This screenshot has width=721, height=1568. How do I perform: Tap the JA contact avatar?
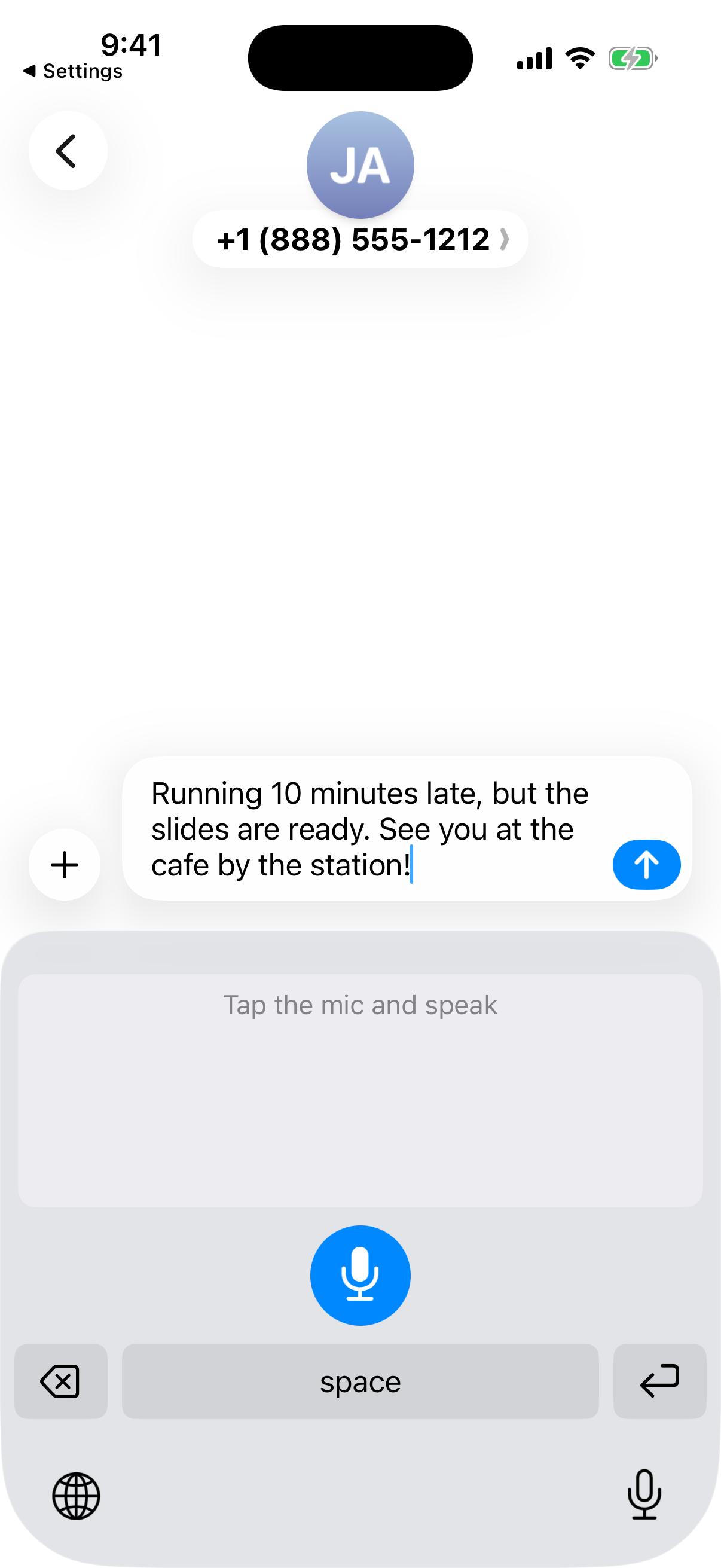[360, 165]
